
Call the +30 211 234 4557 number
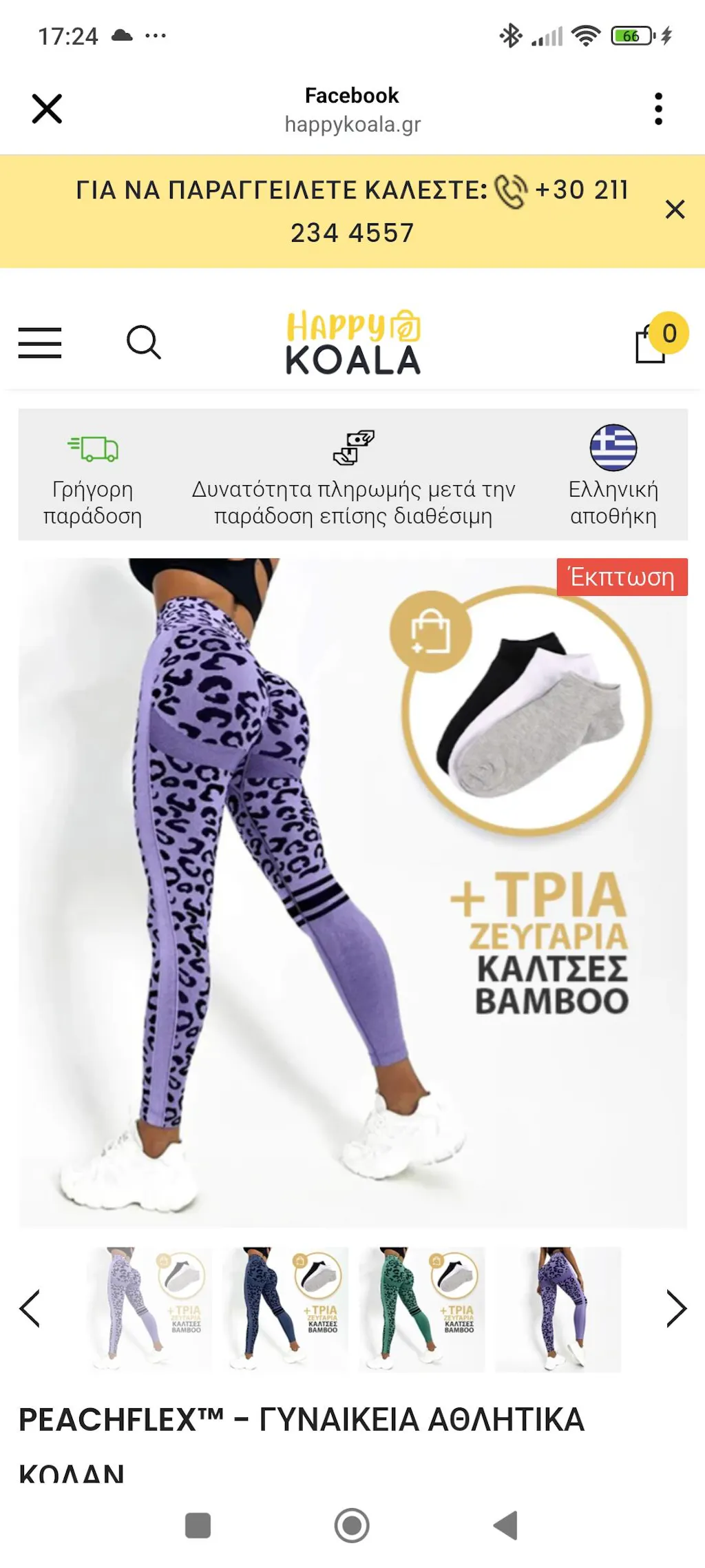352,211
